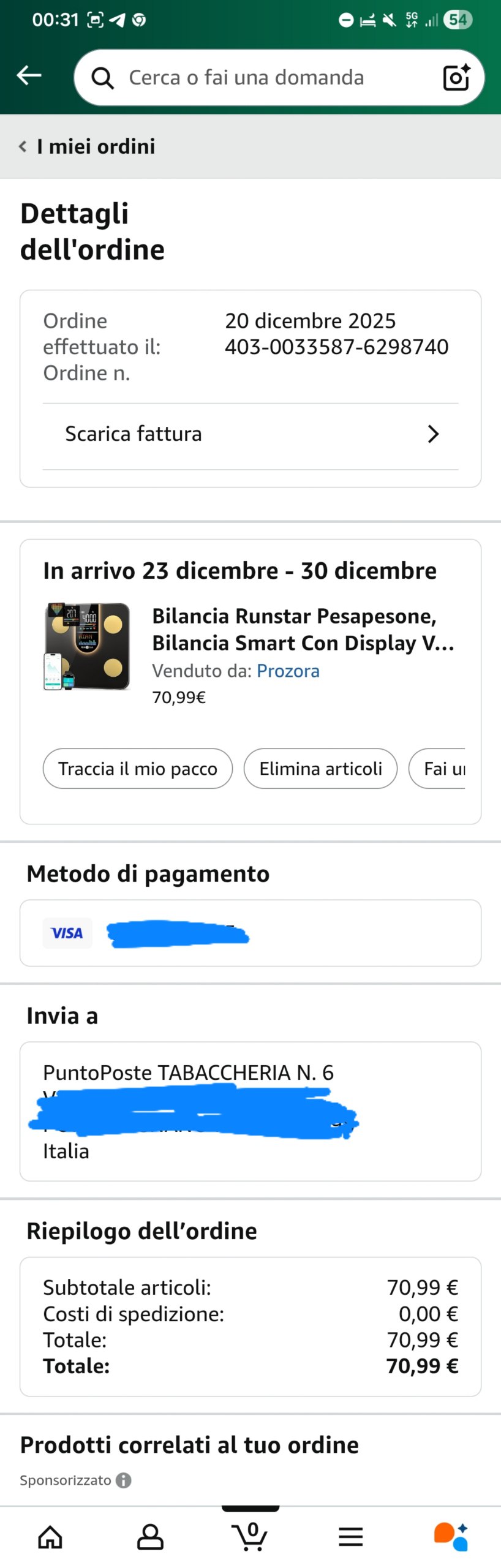The height and width of the screenshot is (1568, 501).
Task: Go back using the top arrow
Action: coord(29,76)
